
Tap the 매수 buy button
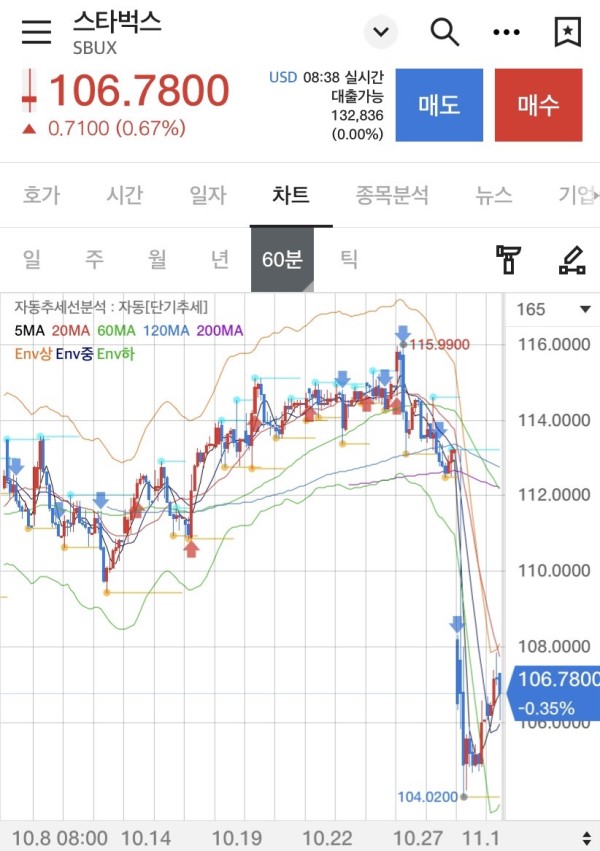coord(538,105)
